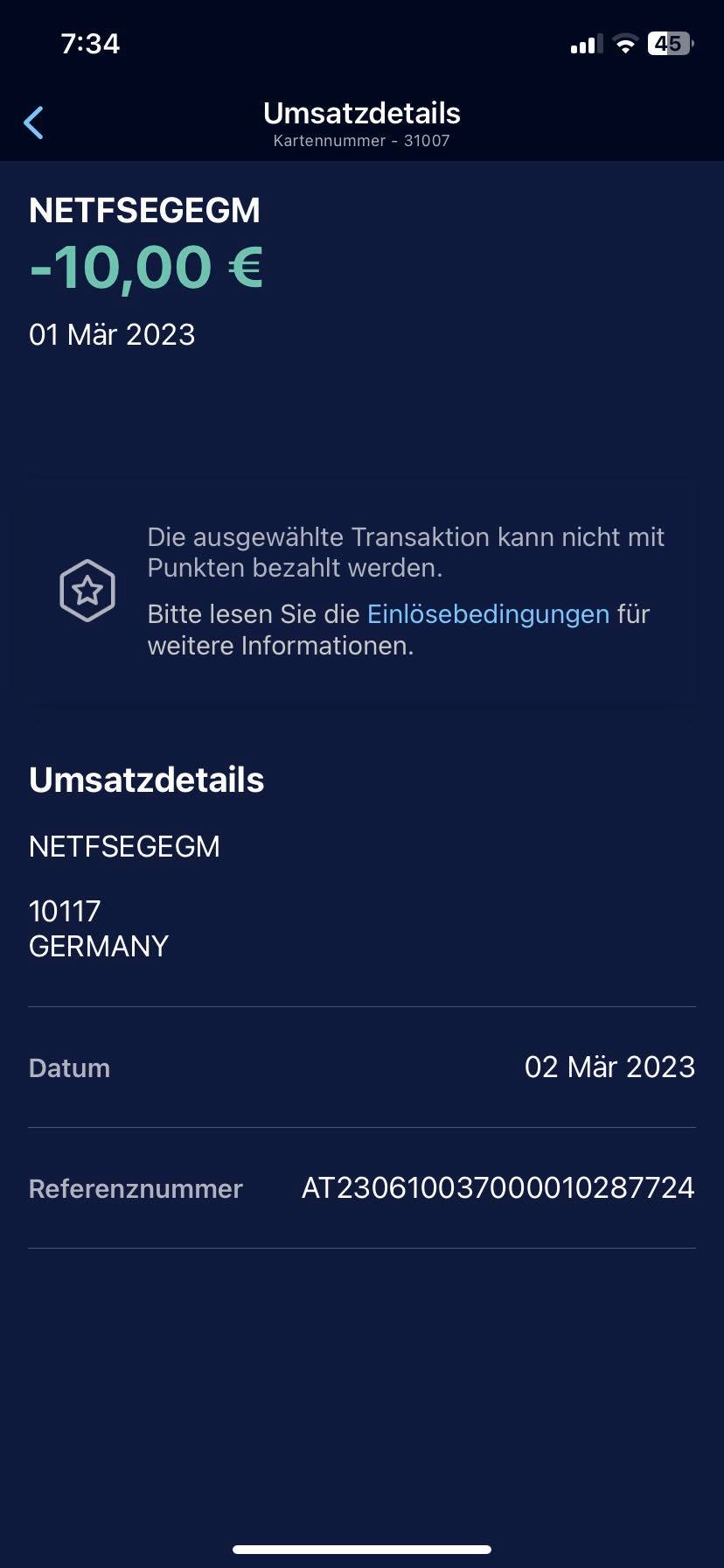Open the Einlösebedingungen link
This screenshot has width=724, height=1568.
click(488, 614)
